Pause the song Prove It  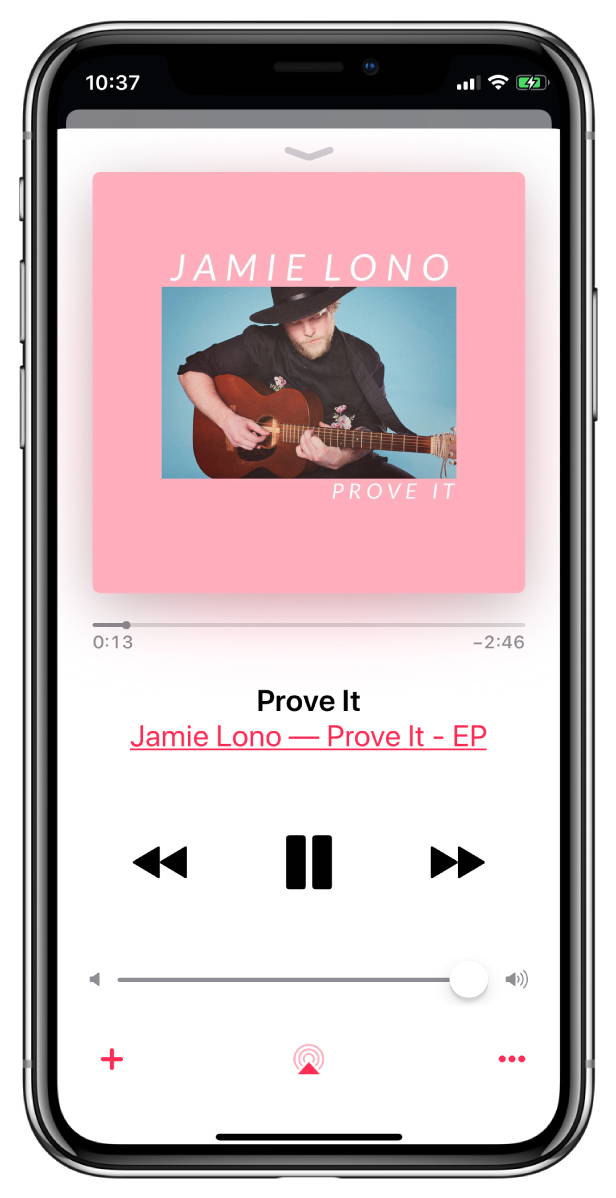click(309, 862)
